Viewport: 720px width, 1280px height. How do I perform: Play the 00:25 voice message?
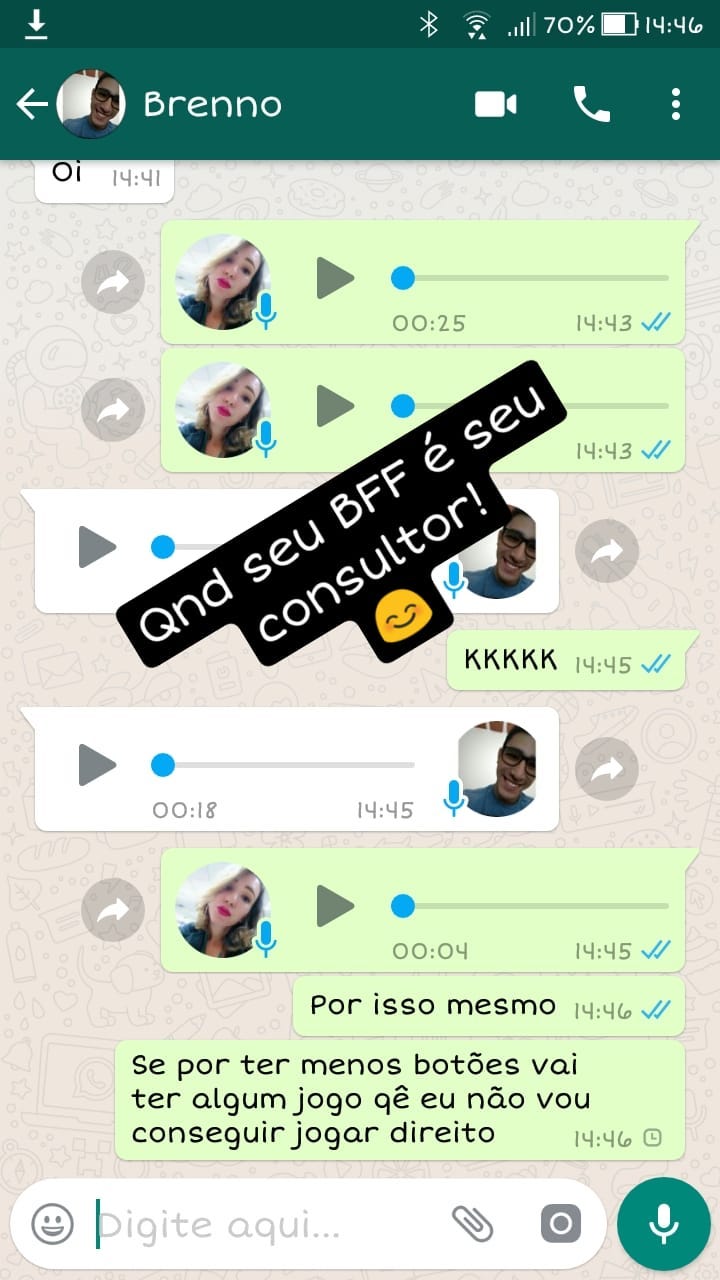(x=335, y=278)
